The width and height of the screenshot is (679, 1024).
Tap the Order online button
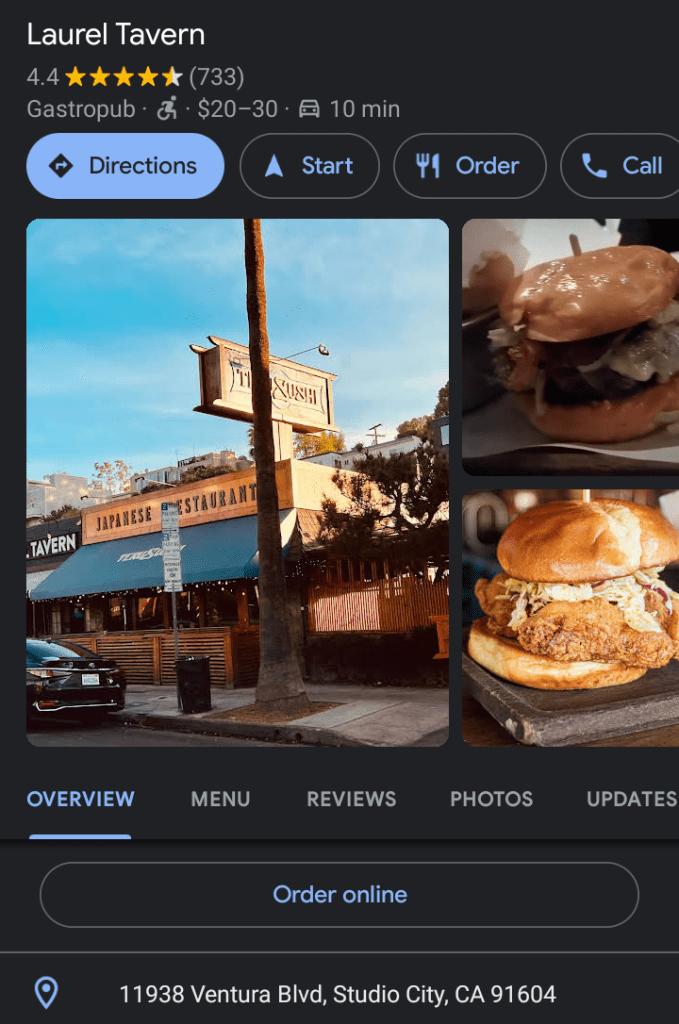(x=339, y=894)
